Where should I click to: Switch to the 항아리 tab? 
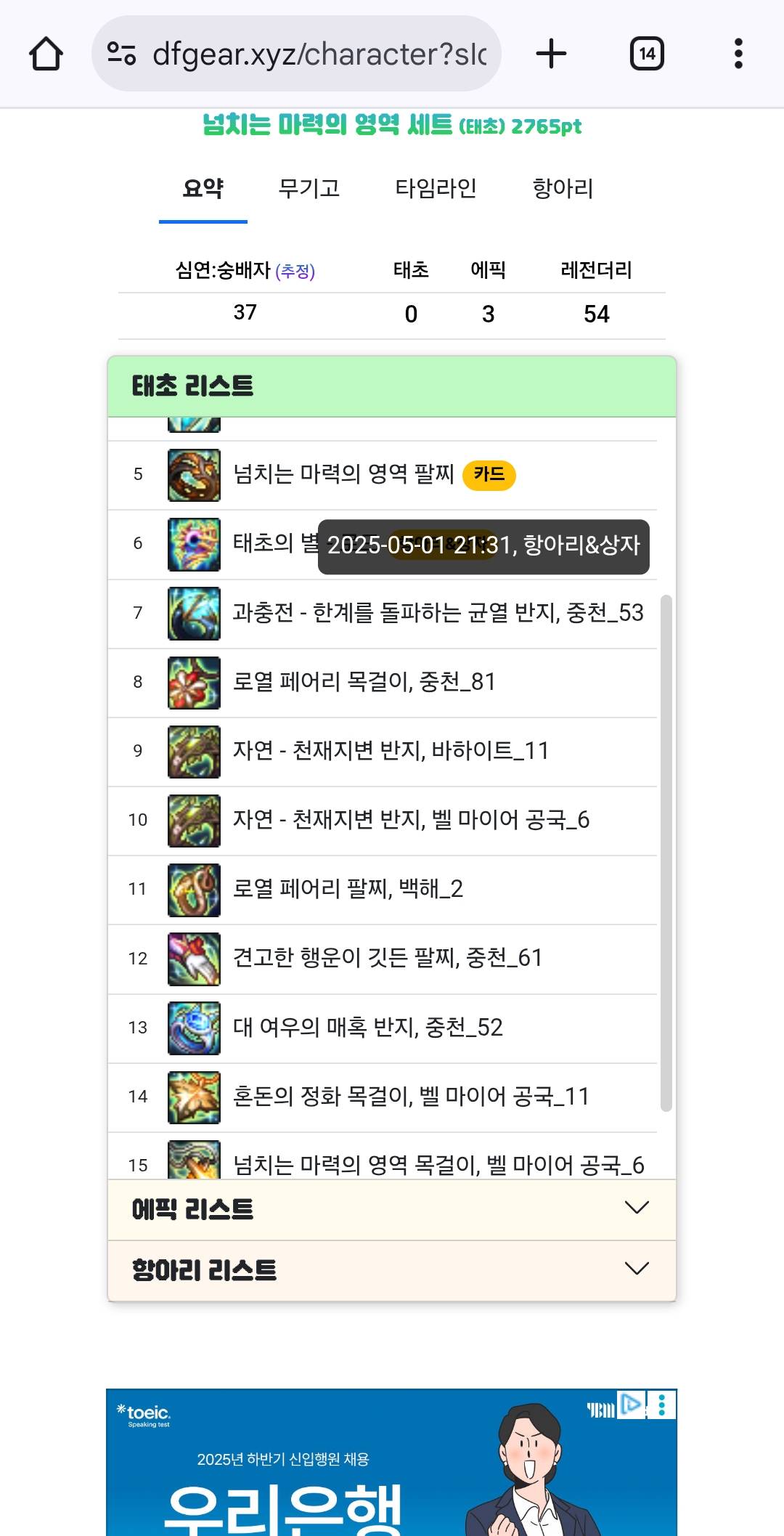563,189
